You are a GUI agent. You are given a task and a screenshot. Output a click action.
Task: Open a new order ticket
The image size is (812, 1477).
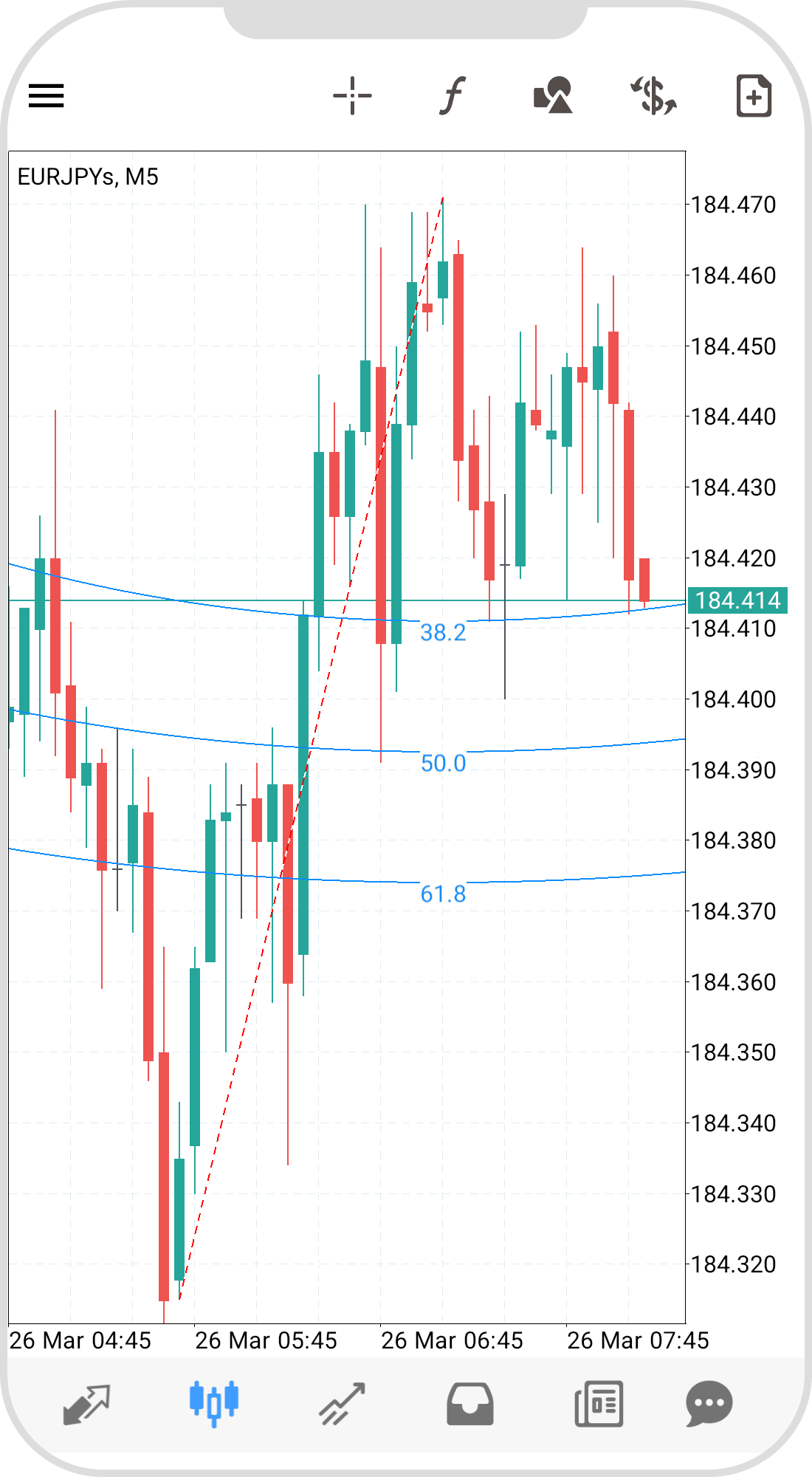754,96
